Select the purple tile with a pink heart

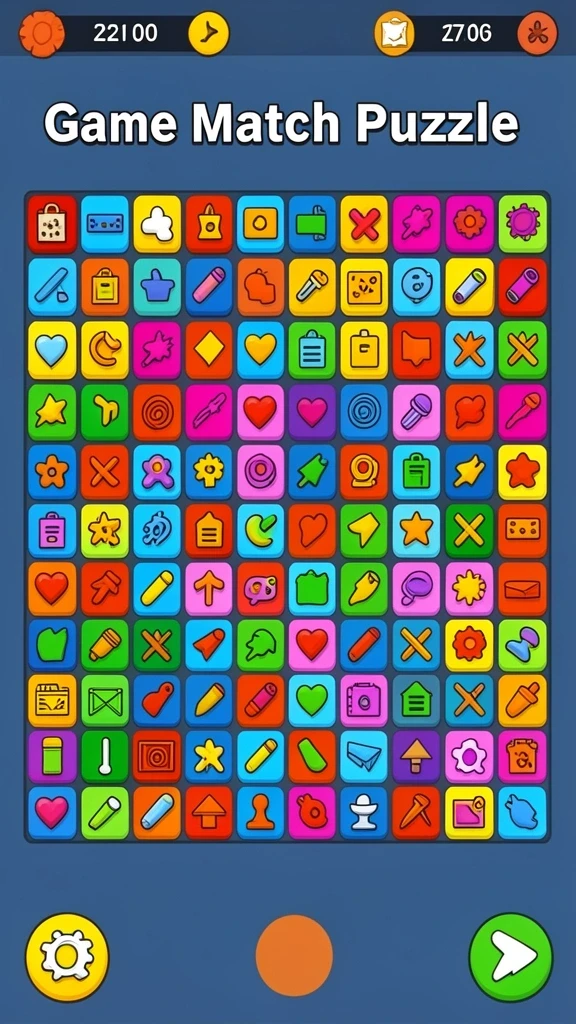pos(312,412)
